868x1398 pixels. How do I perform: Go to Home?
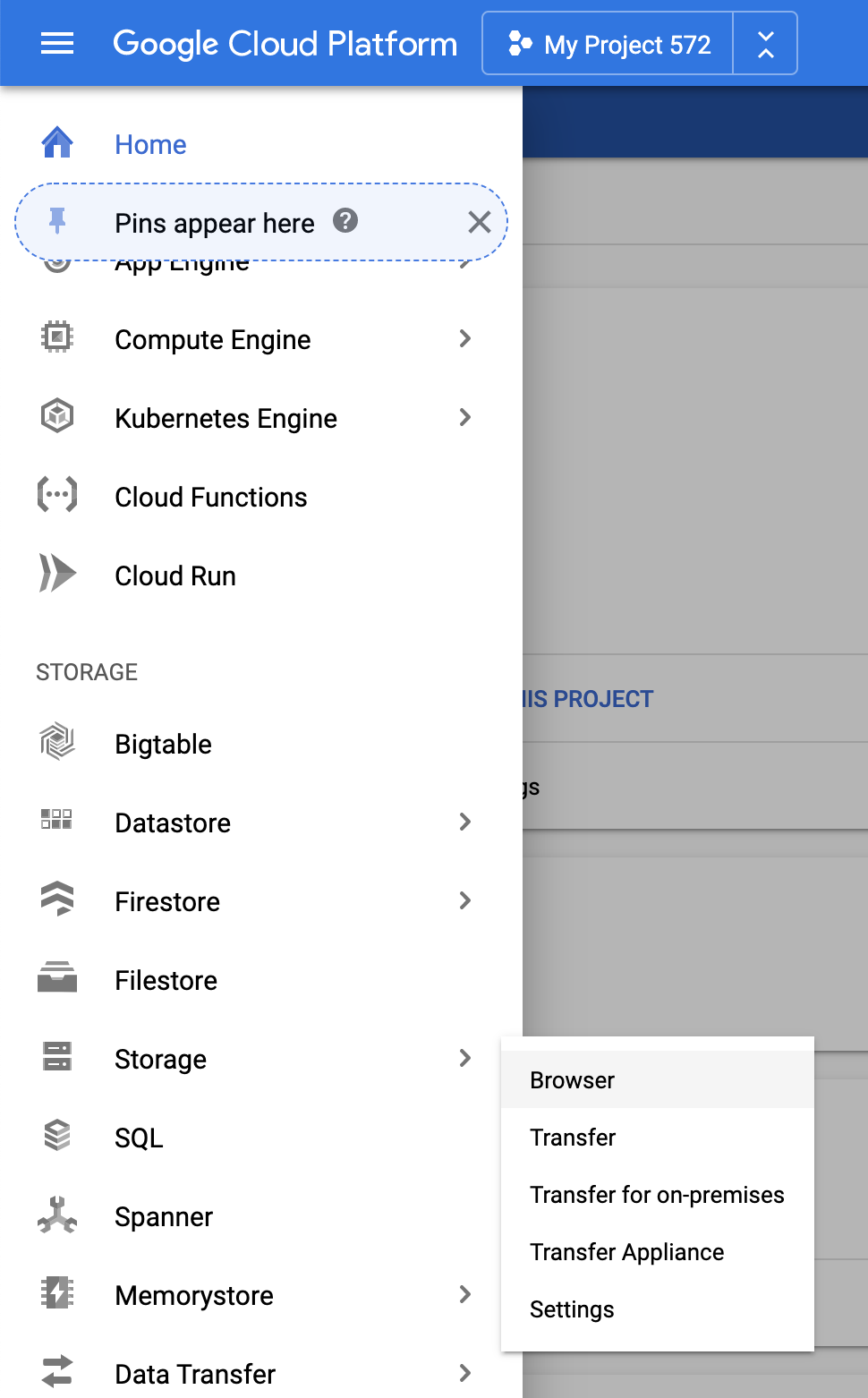(149, 144)
